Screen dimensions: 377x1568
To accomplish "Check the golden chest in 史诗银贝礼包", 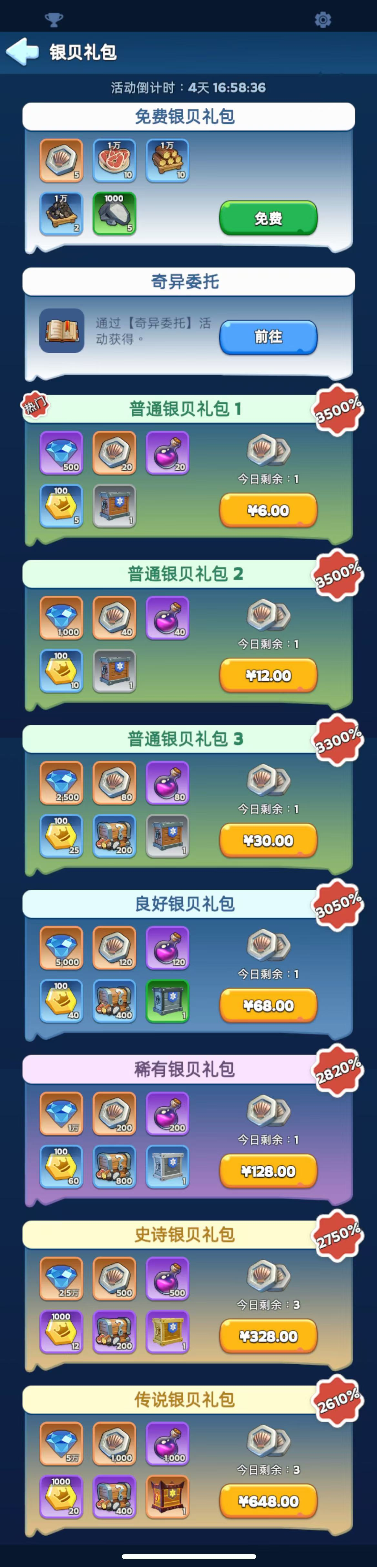I will tap(168, 1331).
